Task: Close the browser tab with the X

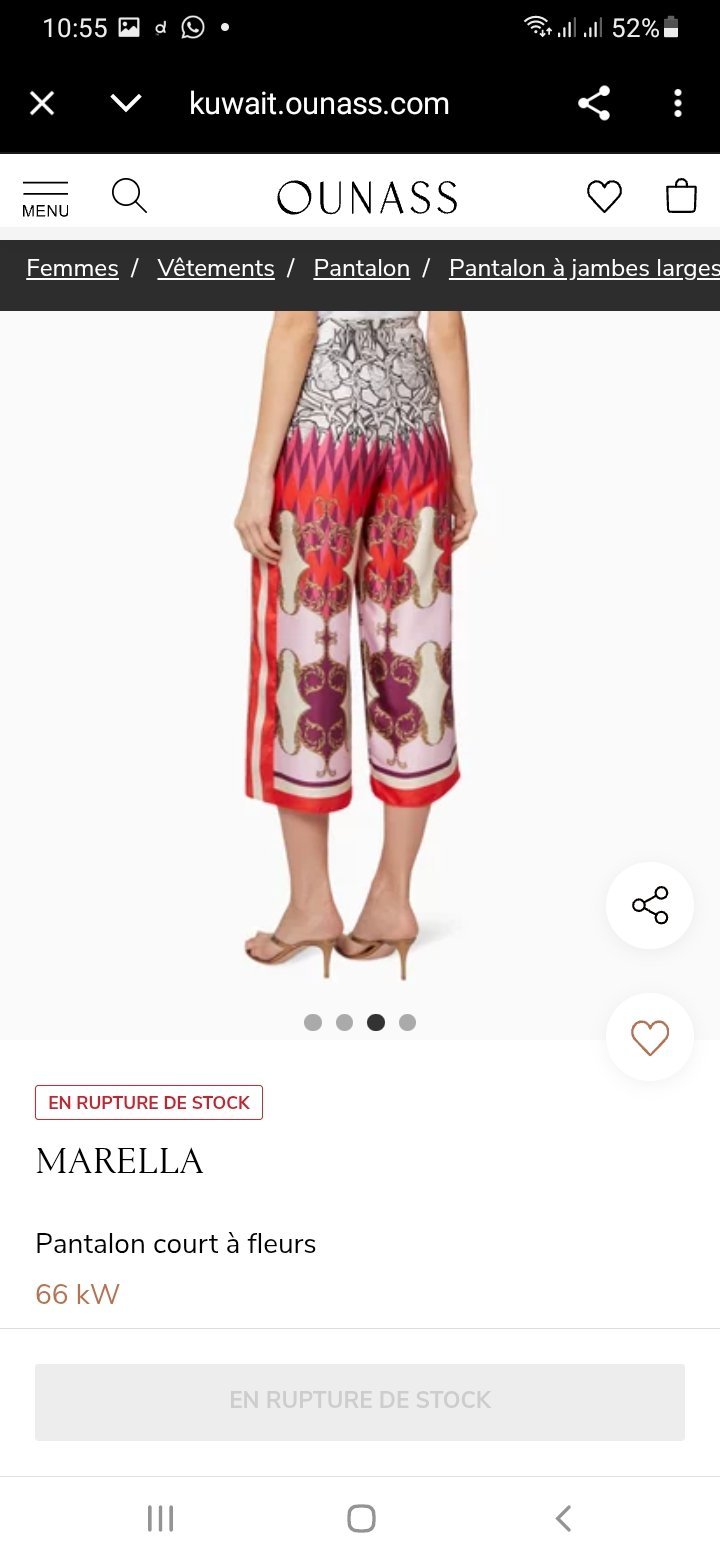Action: coord(42,103)
